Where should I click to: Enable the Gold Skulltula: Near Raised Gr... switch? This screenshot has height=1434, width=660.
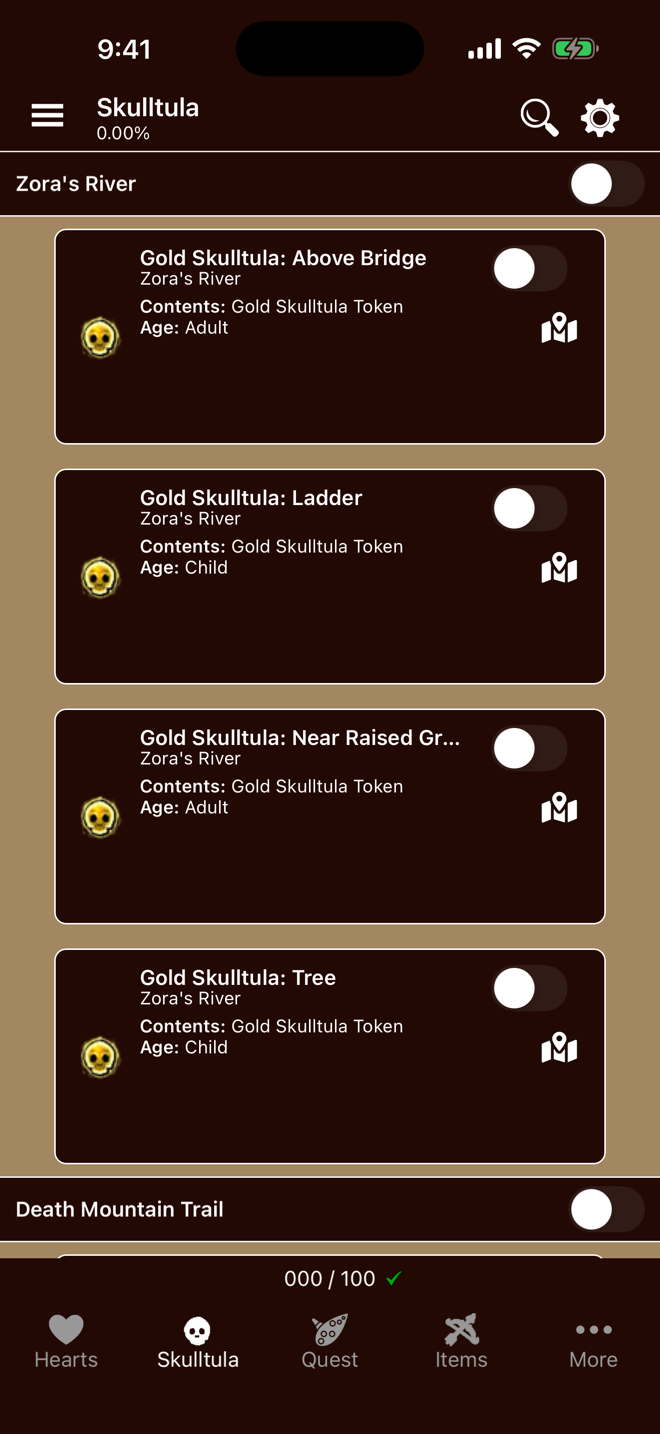(x=530, y=749)
